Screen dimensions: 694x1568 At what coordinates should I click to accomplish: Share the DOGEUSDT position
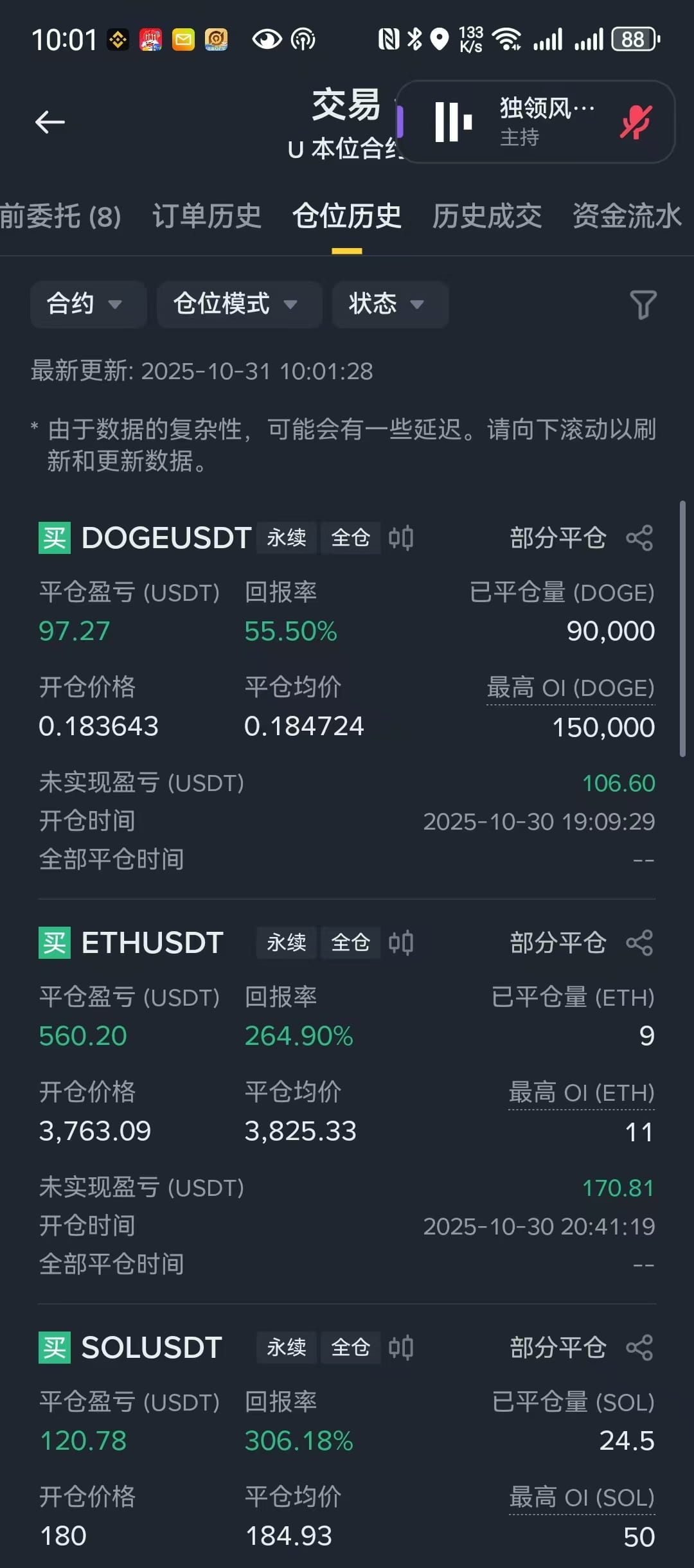[639, 538]
